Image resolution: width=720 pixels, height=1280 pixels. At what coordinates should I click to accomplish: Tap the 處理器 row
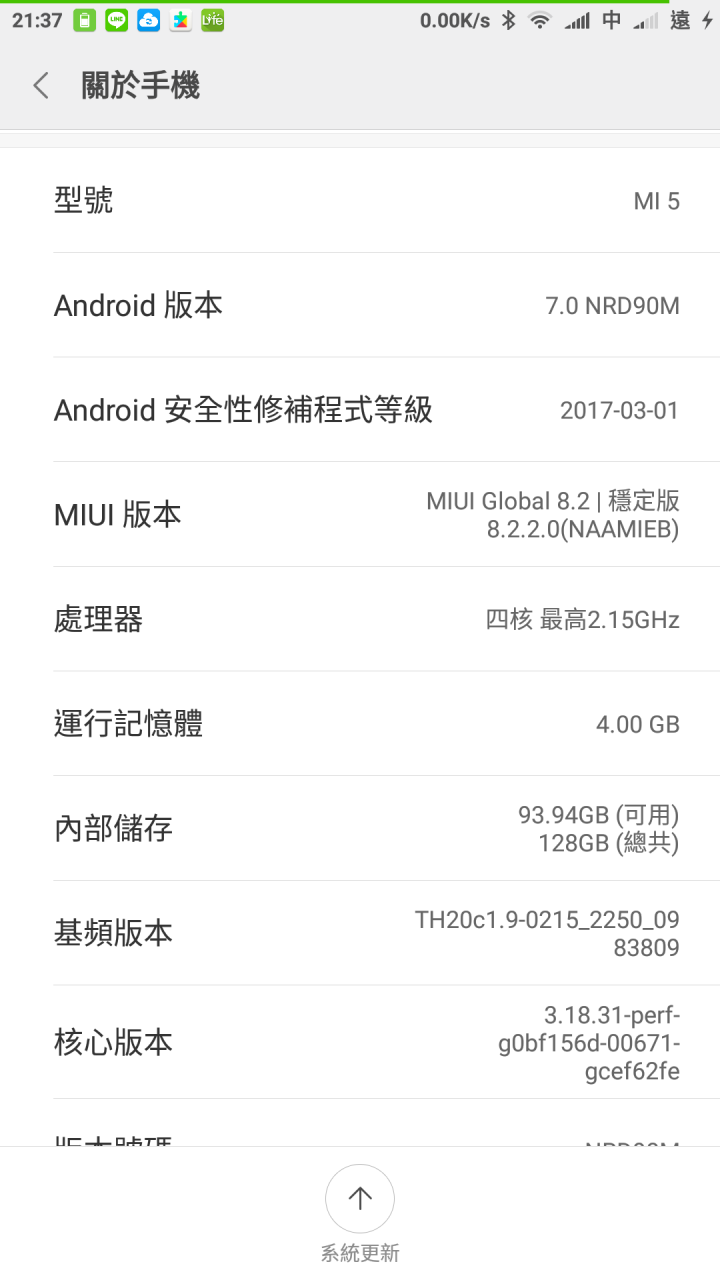coord(360,619)
